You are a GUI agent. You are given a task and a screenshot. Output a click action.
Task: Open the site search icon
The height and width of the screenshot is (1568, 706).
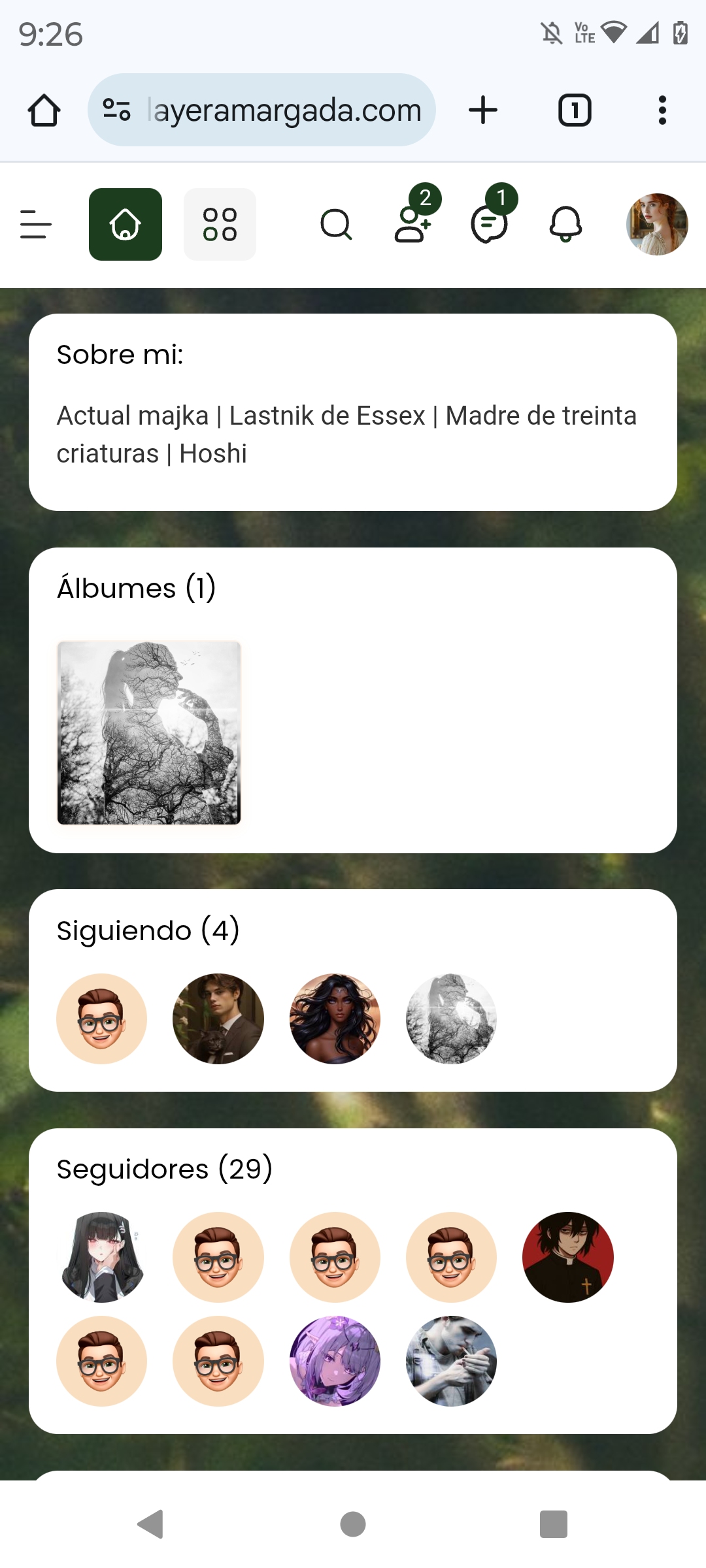pos(336,225)
